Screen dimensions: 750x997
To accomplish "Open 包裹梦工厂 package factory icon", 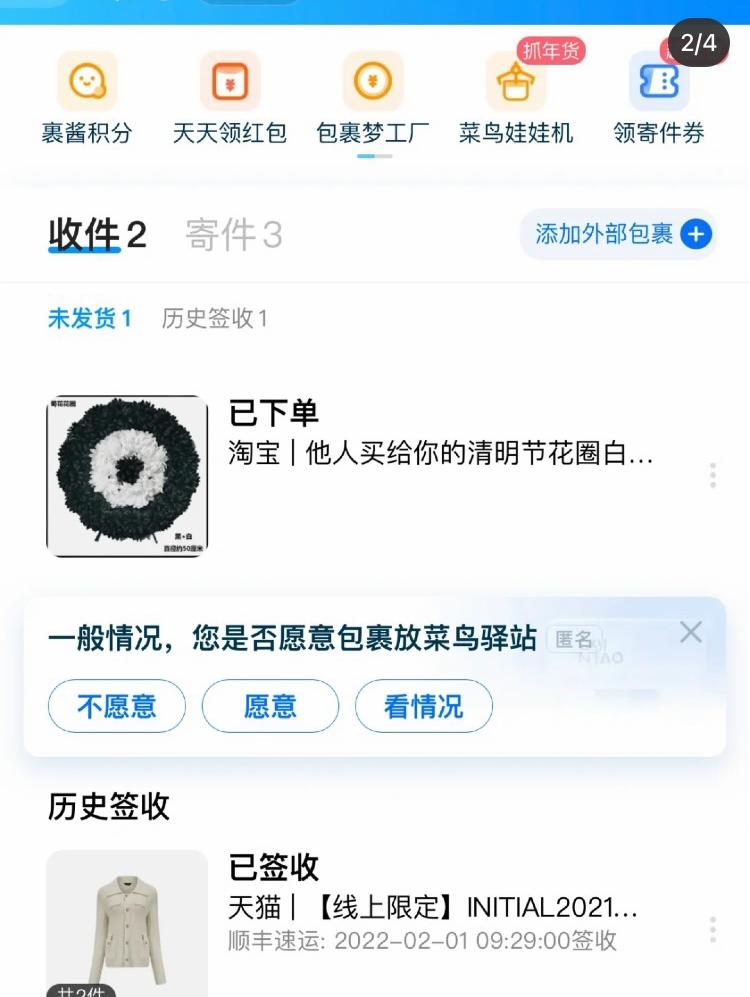I will pyautogui.click(x=372, y=83).
